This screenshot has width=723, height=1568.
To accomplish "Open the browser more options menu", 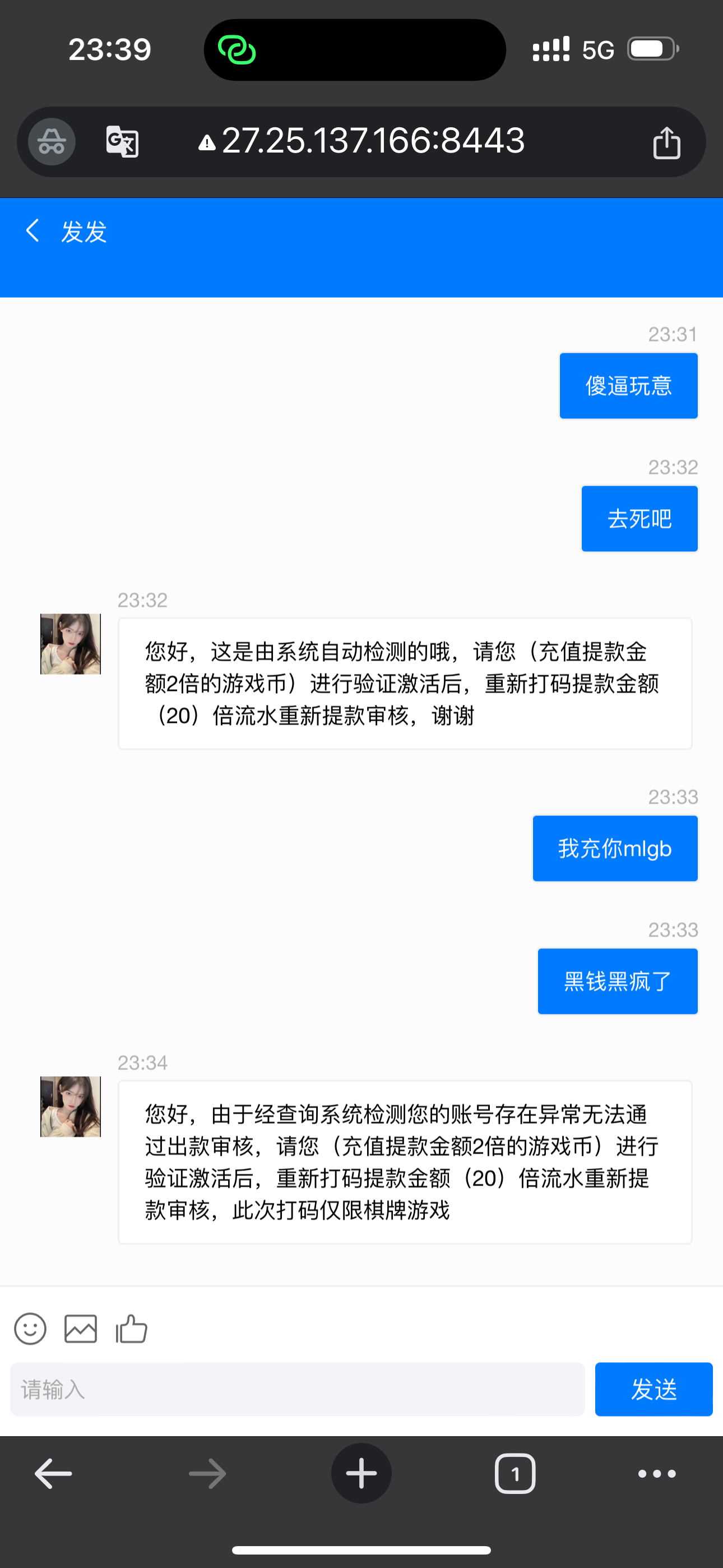I will click(655, 1473).
